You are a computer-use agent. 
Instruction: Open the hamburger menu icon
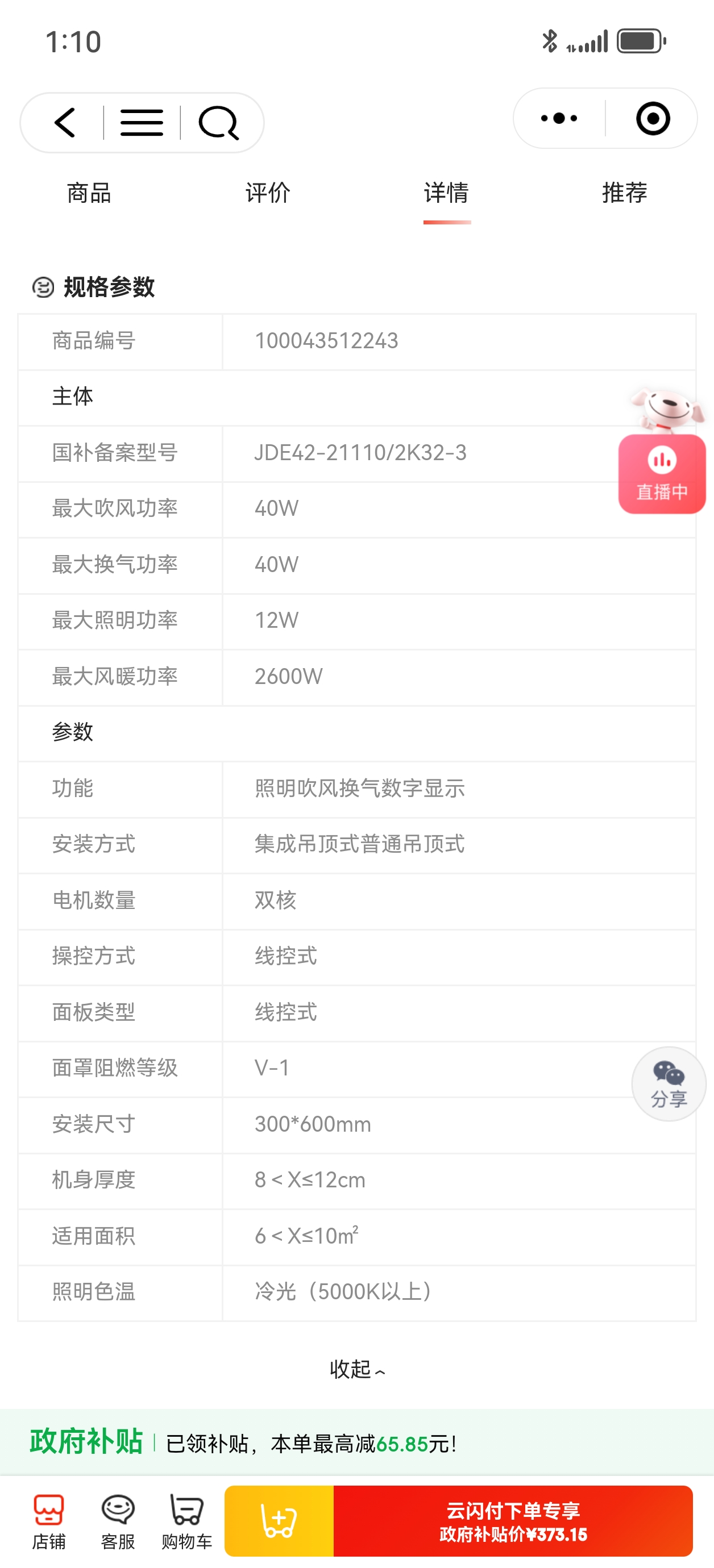click(x=142, y=123)
